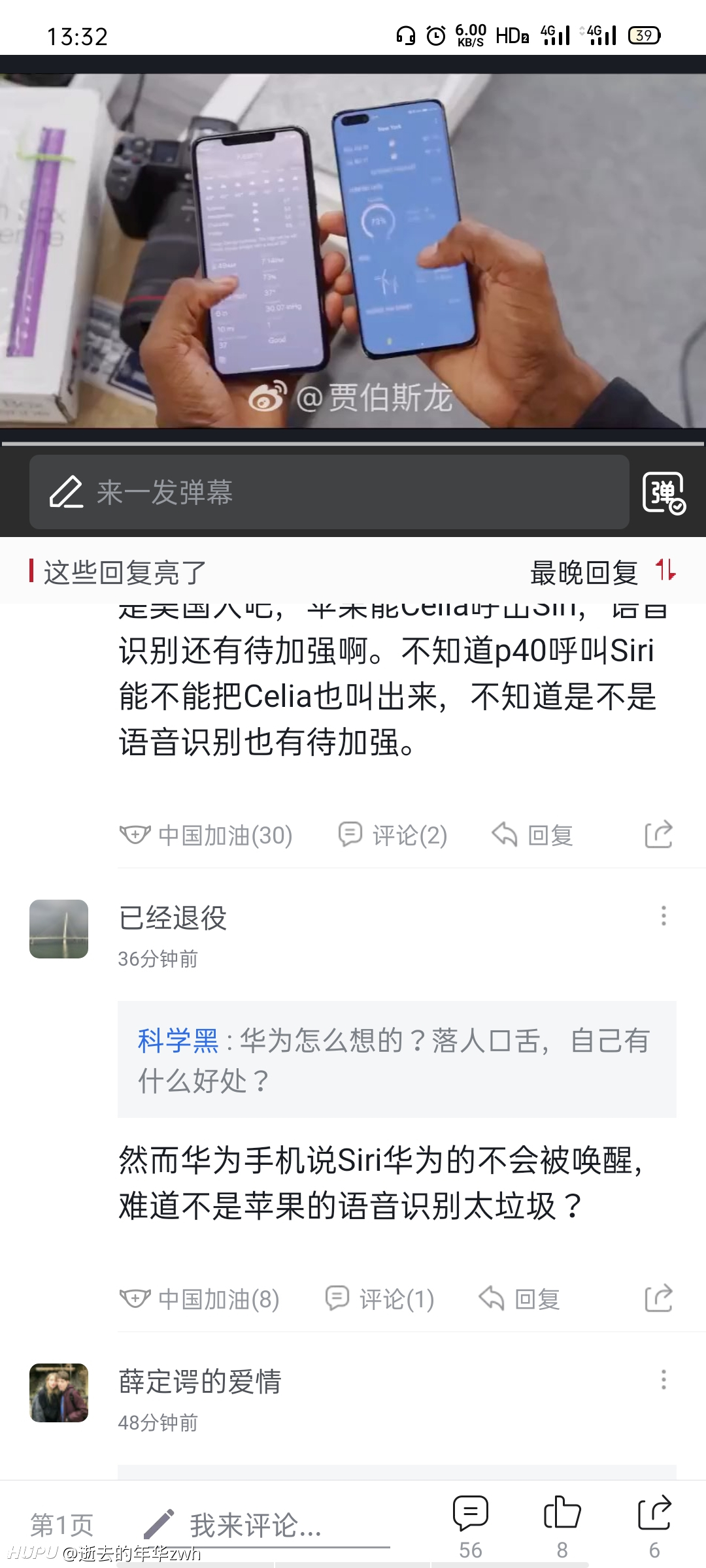The image size is (706, 1568).
Task: Tap 中国加油(30) under the first comment
Action: 206,835
